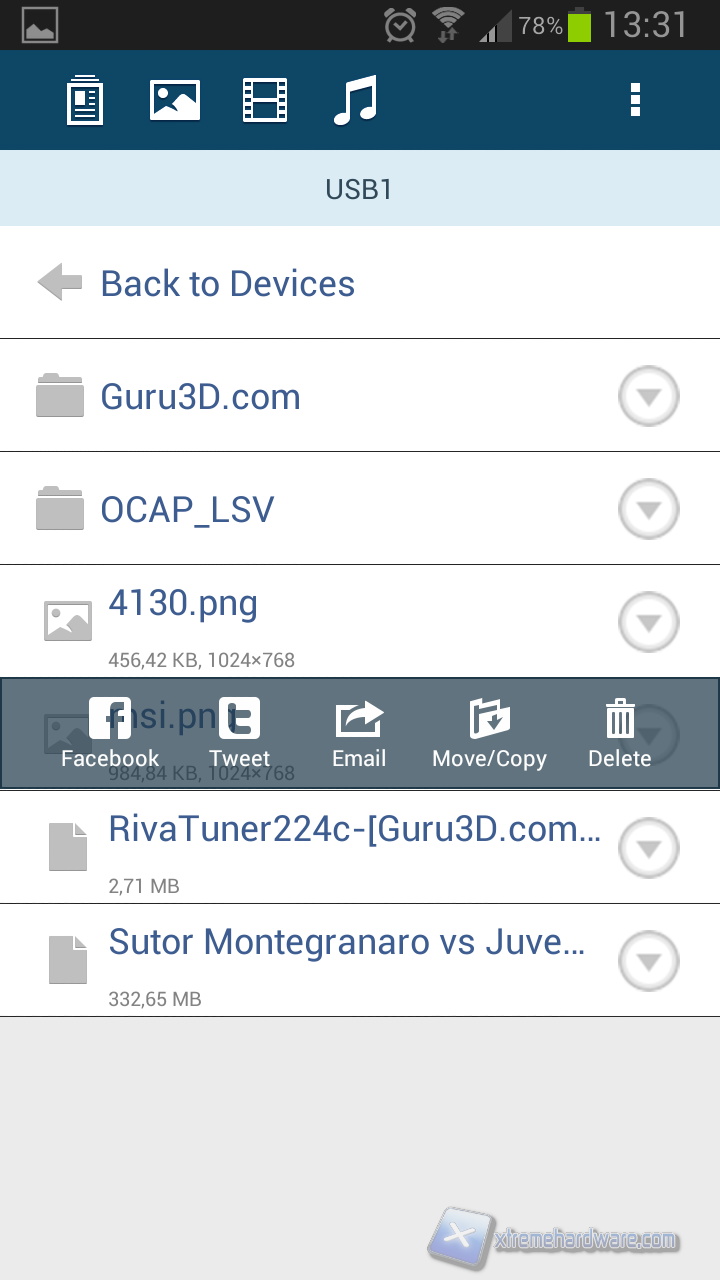Expand options for OCAP_LSV folder
Screen dimensions: 720x1280
(649, 510)
